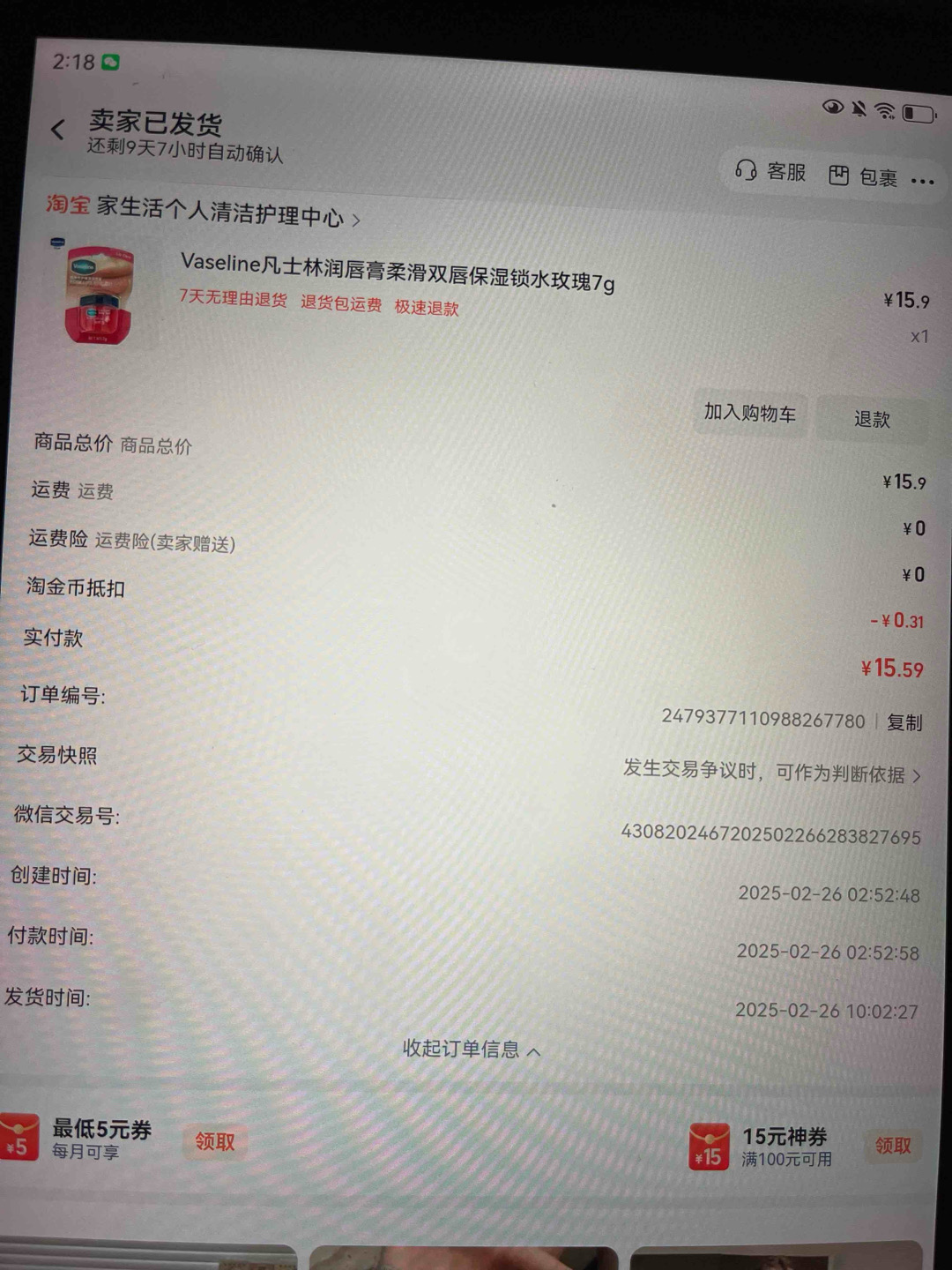Request a refund with 退款

pos(872,420)
